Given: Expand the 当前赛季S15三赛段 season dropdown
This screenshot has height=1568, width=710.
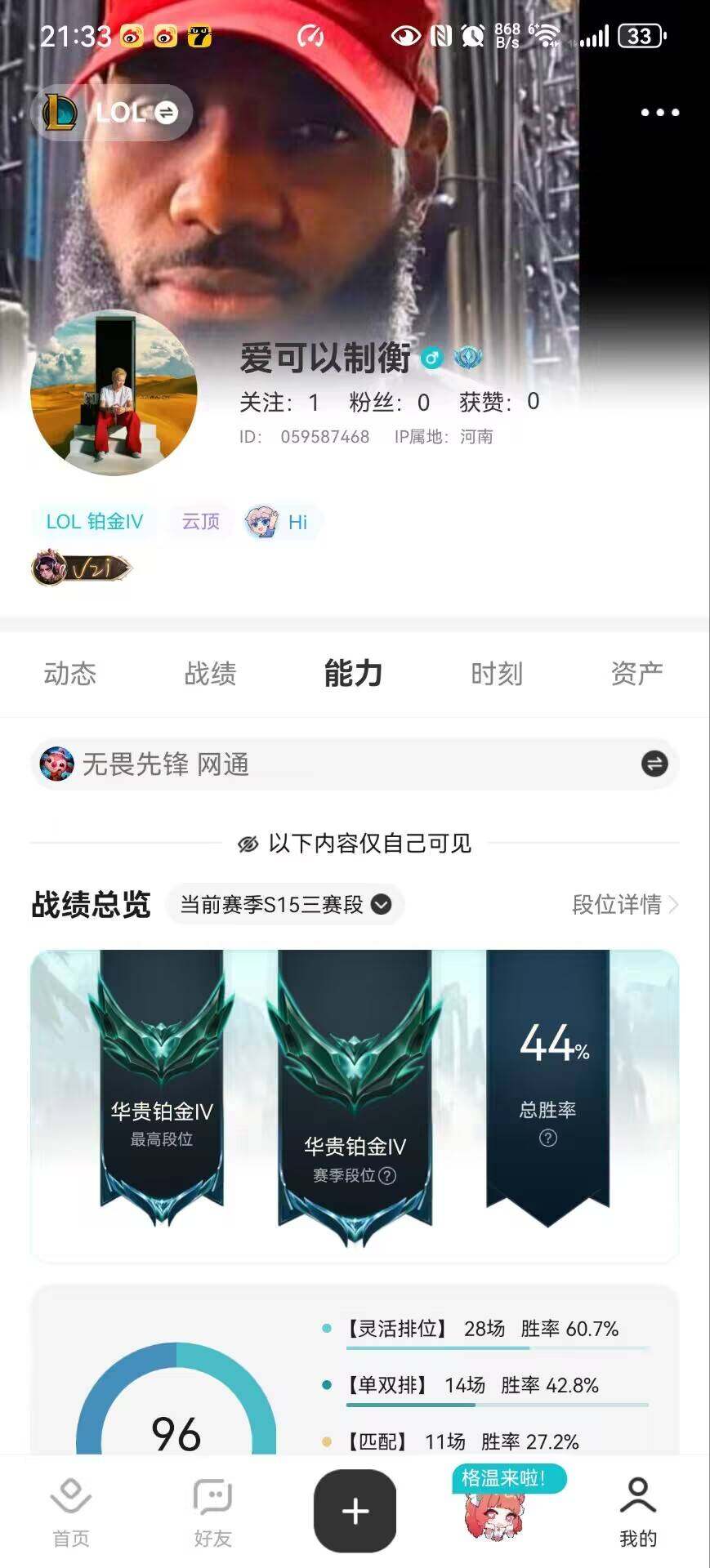Looking at the screenshot, I should click(285, 905).
